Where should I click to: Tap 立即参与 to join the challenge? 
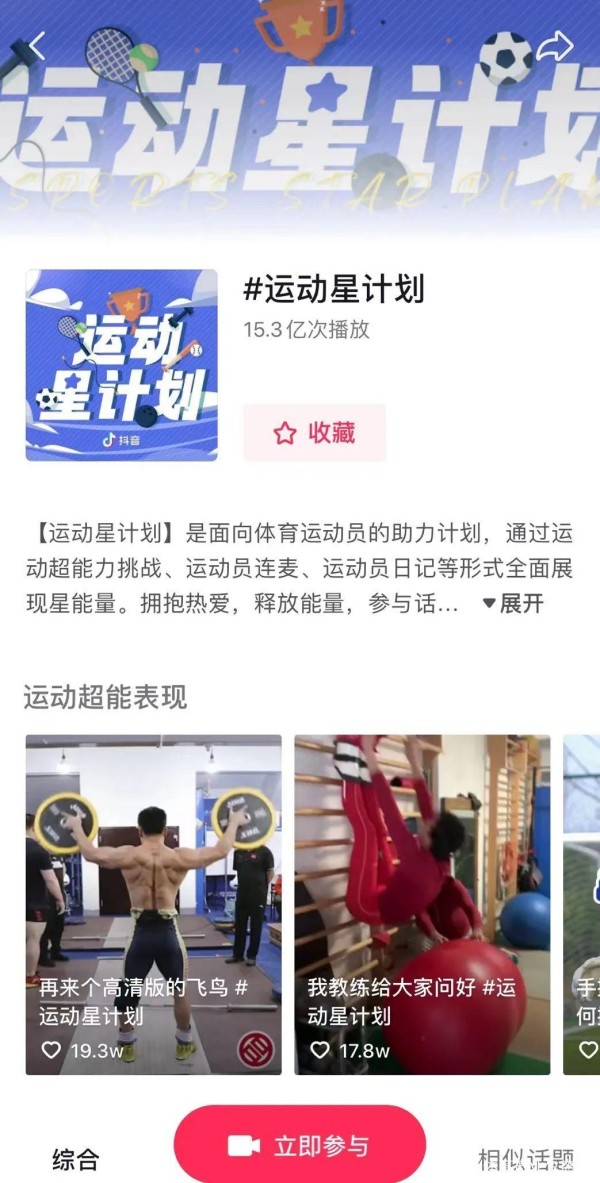(x=300, y=1146)
